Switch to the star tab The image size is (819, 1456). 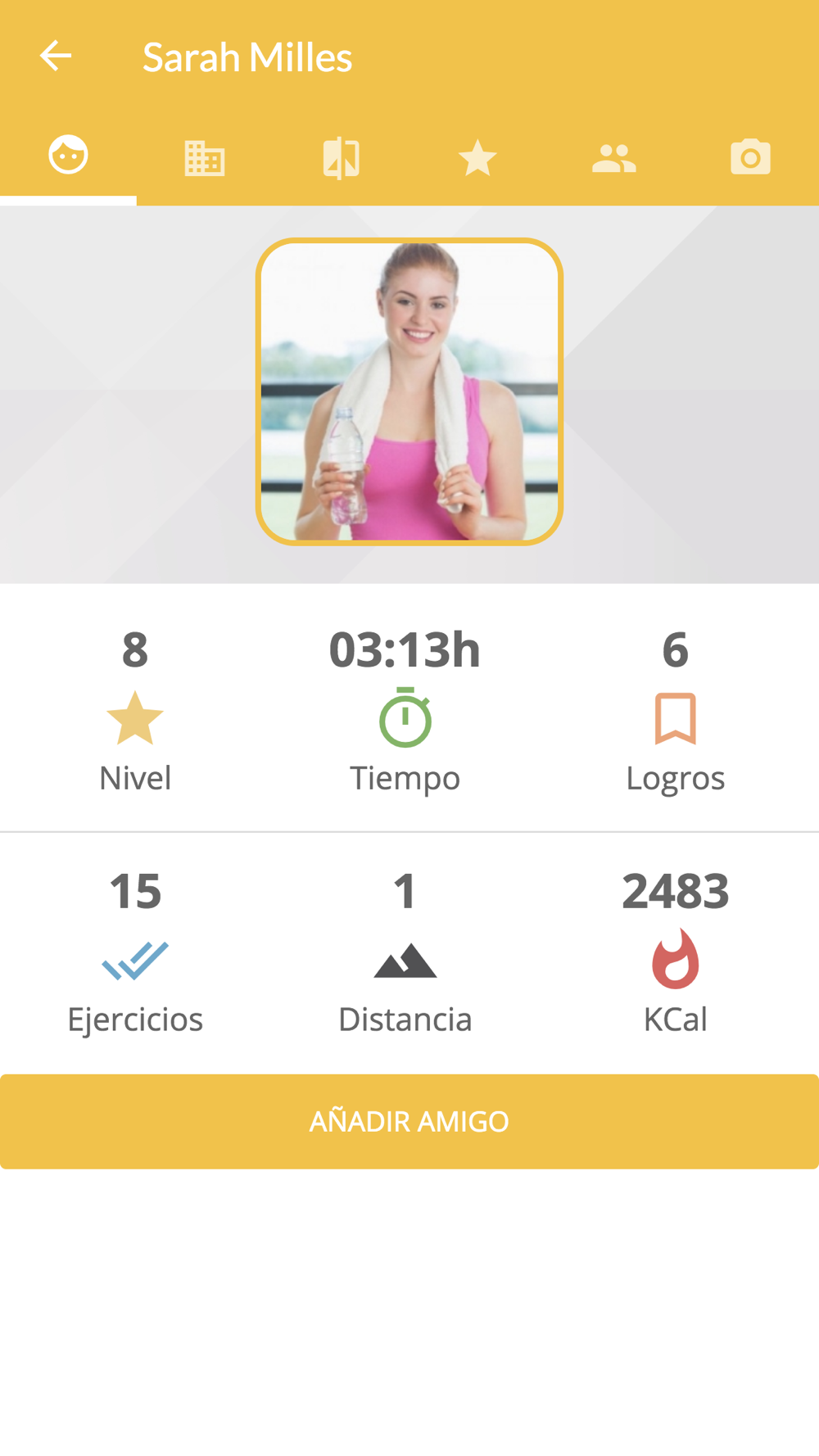pos(477,156)
